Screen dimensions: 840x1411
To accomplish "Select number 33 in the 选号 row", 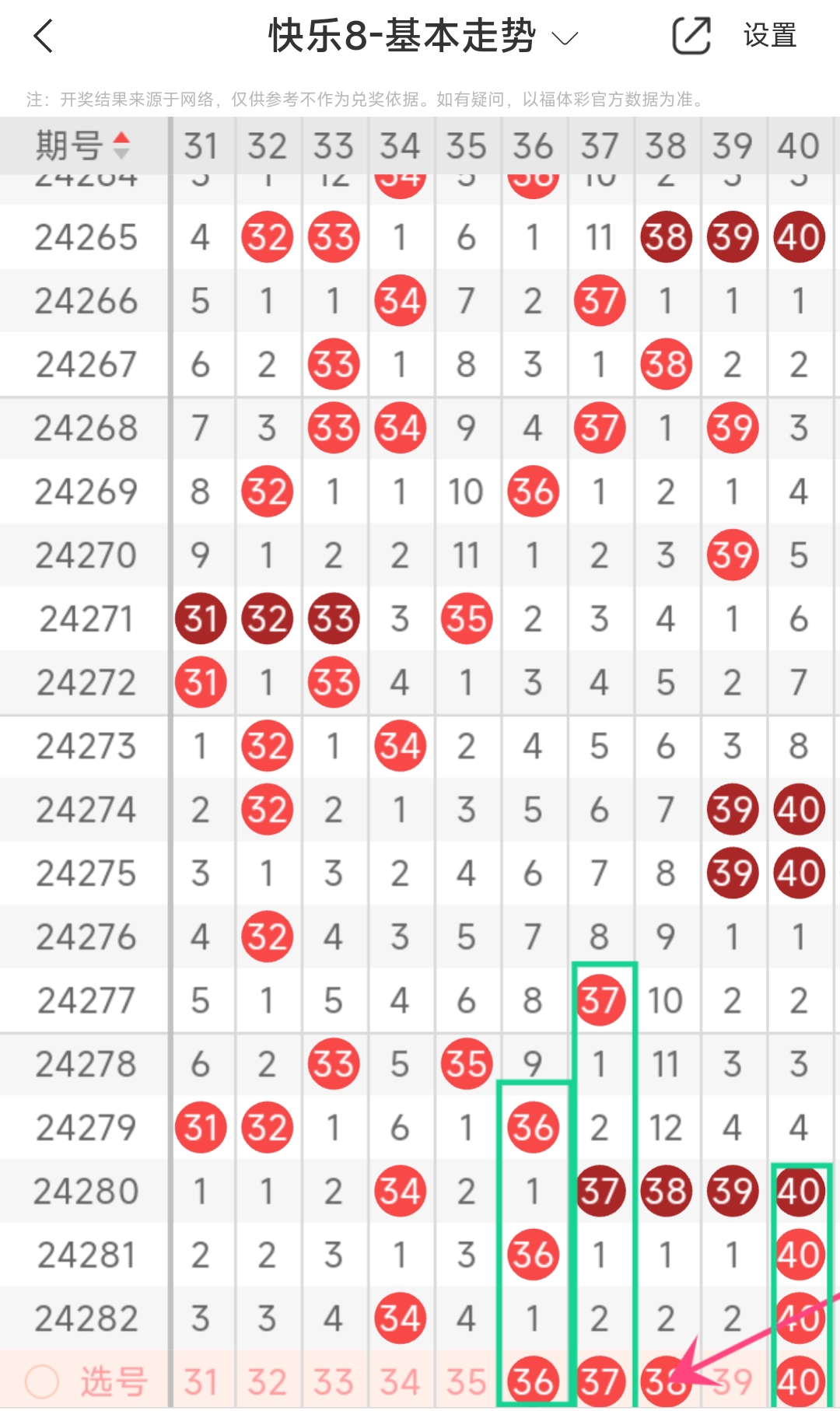I will (334, 1382).
